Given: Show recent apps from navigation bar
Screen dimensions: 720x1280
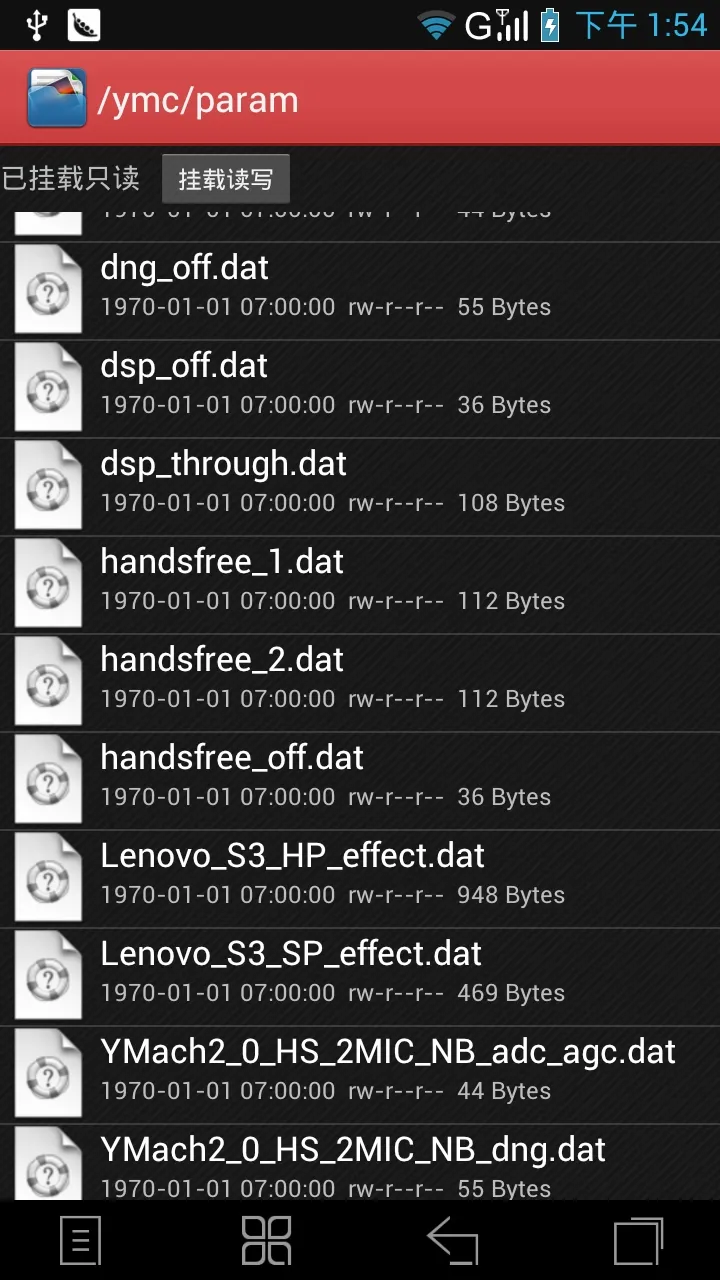Looking at the screenshot, I should coord(638,1241).
